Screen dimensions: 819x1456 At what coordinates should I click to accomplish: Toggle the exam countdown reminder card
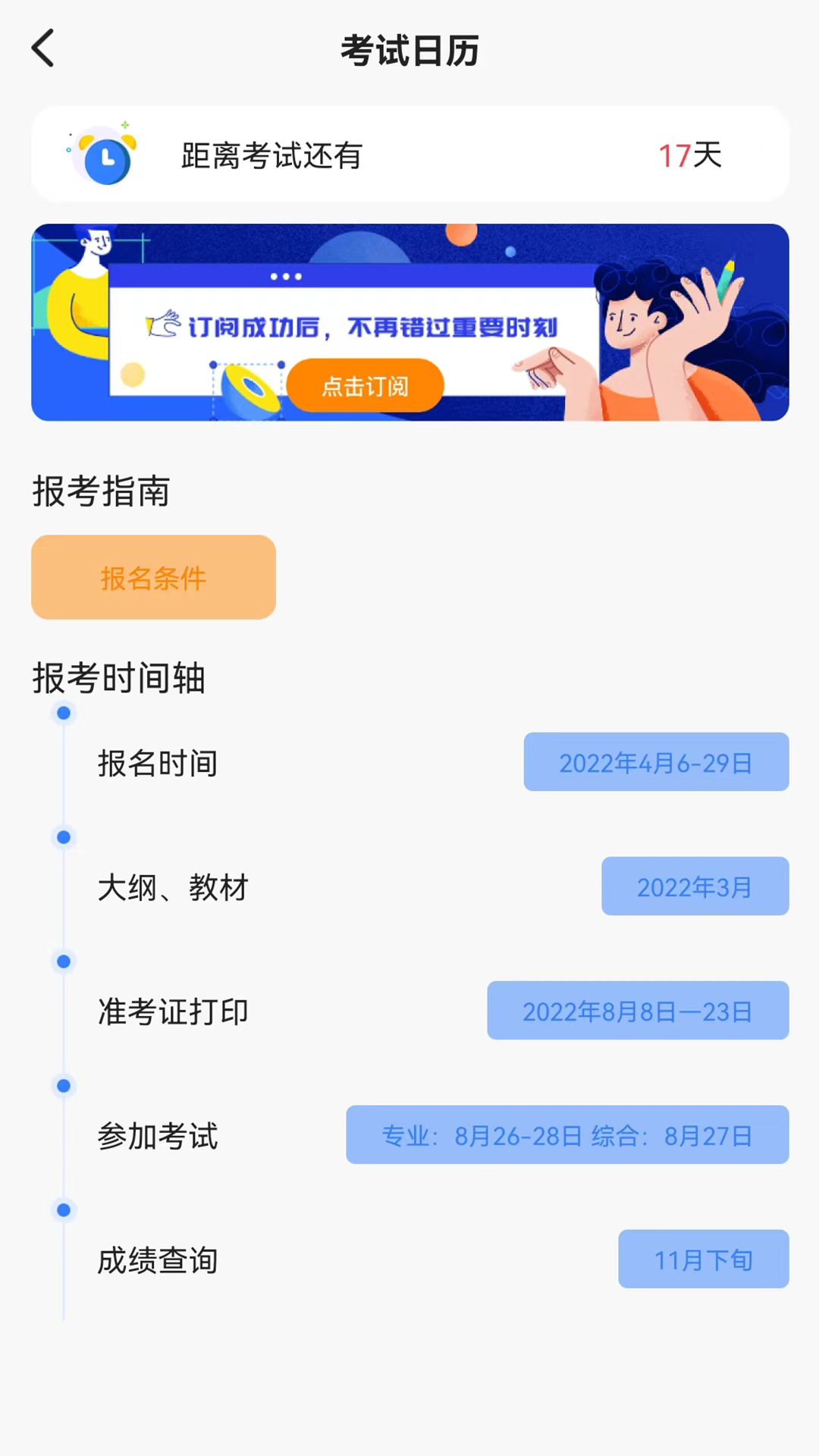(x=409, y=154)
